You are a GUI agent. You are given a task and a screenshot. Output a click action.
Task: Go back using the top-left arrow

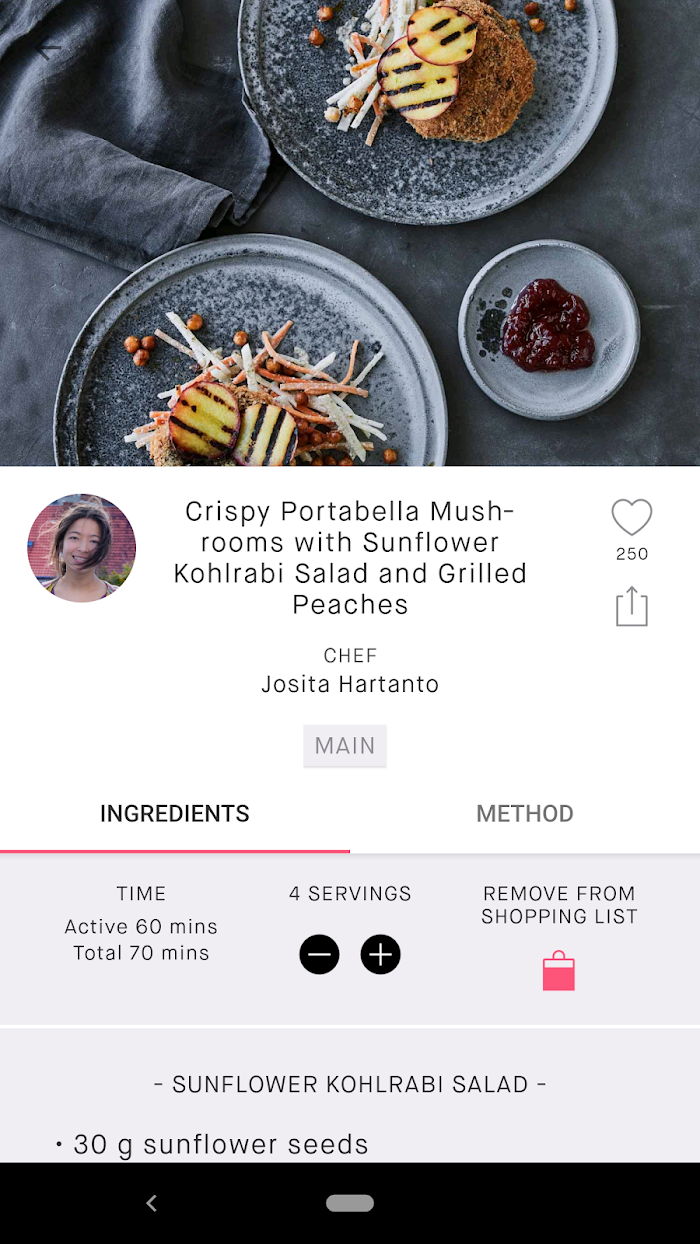click(x=48, y=47)
